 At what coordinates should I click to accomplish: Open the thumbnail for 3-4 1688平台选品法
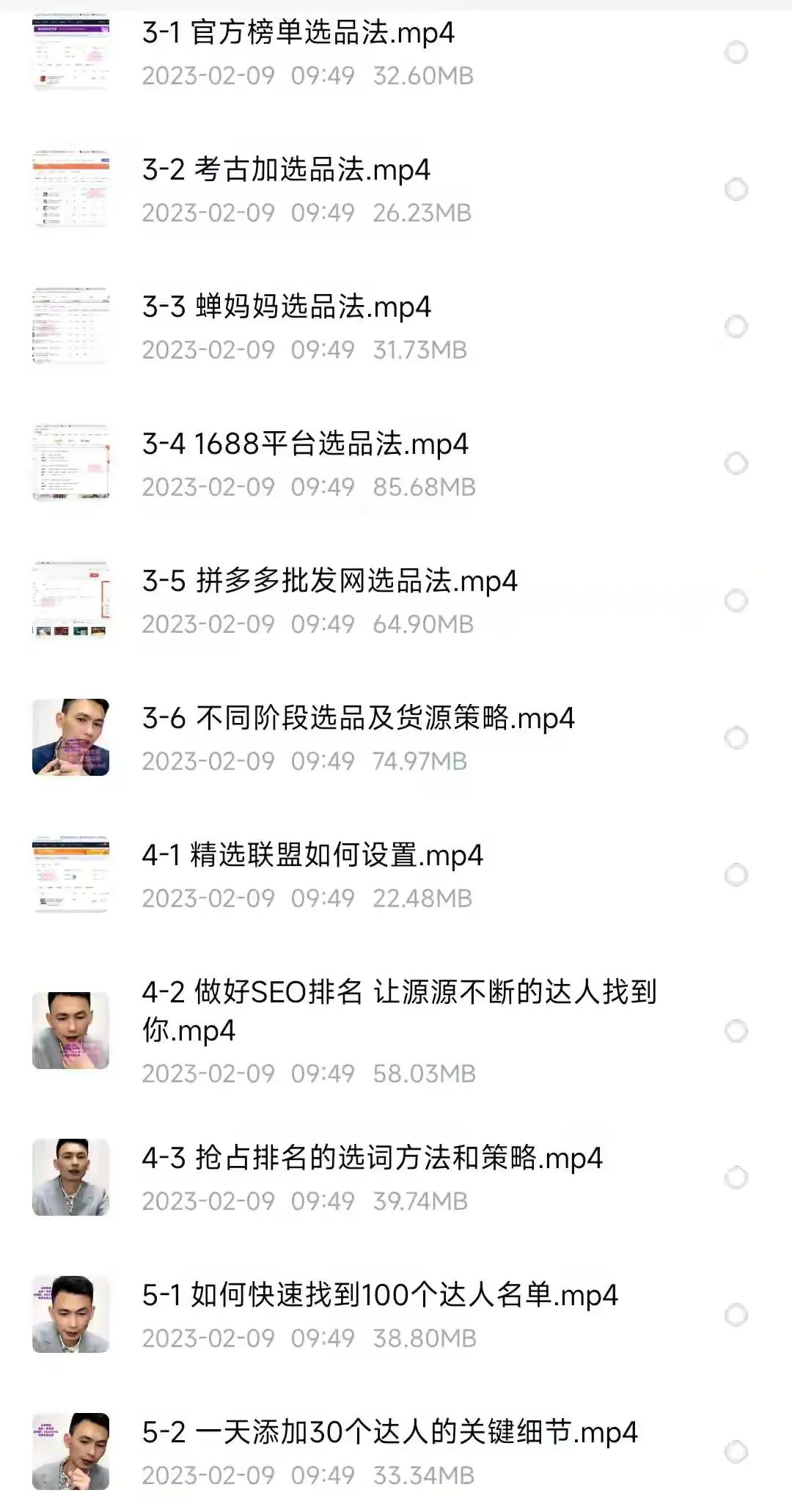[x=70, y=463]
